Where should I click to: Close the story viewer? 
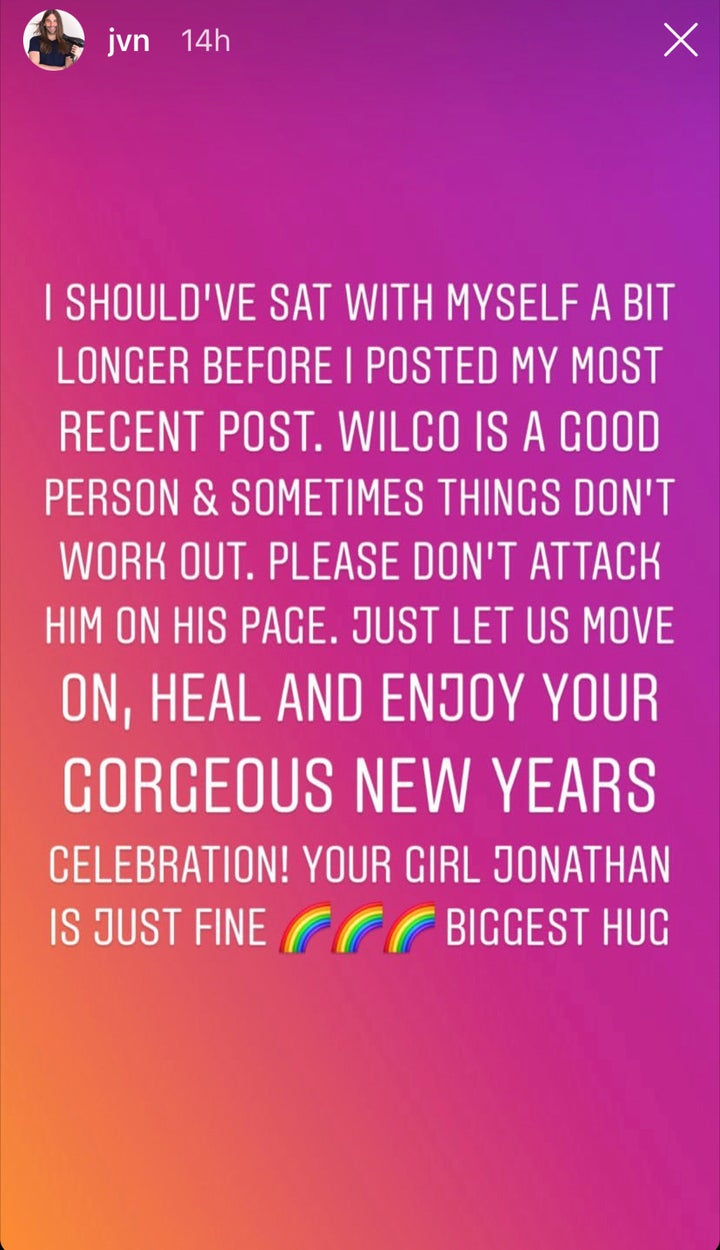(681, 40)
